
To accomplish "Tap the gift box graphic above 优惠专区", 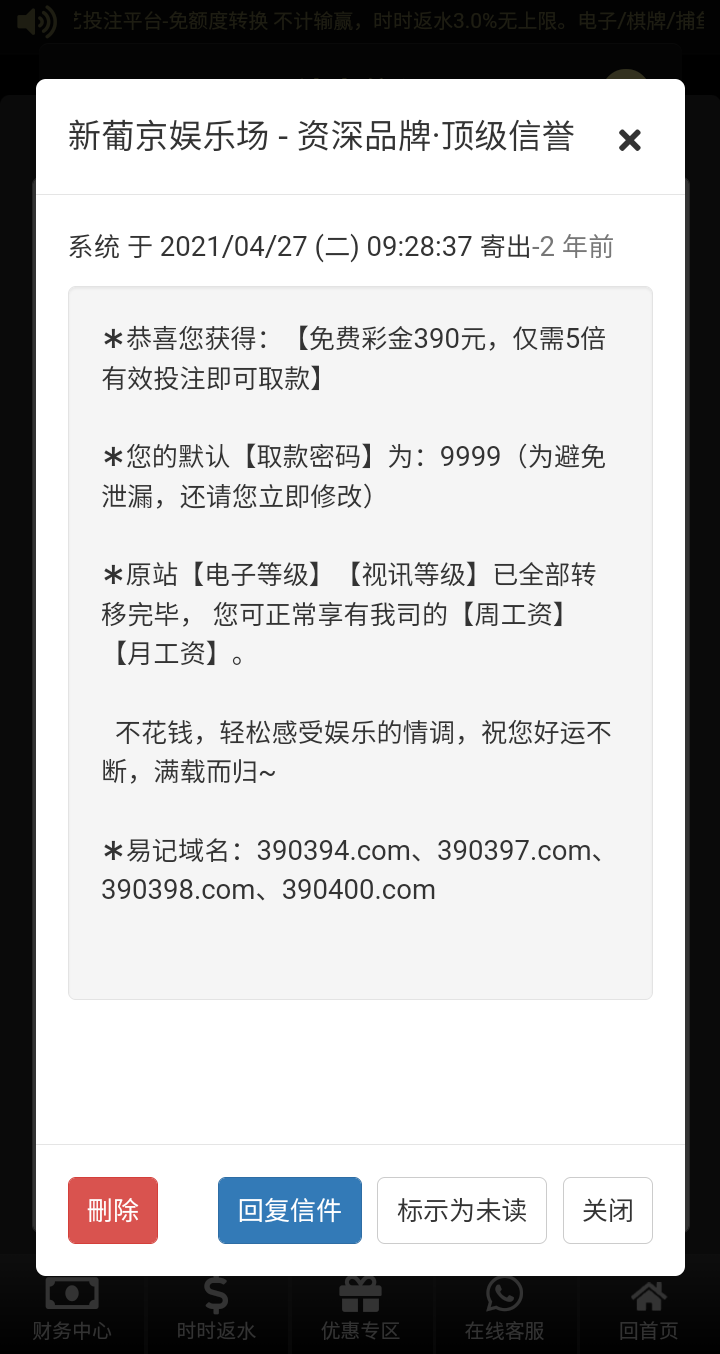I will tap(360, 1296).
